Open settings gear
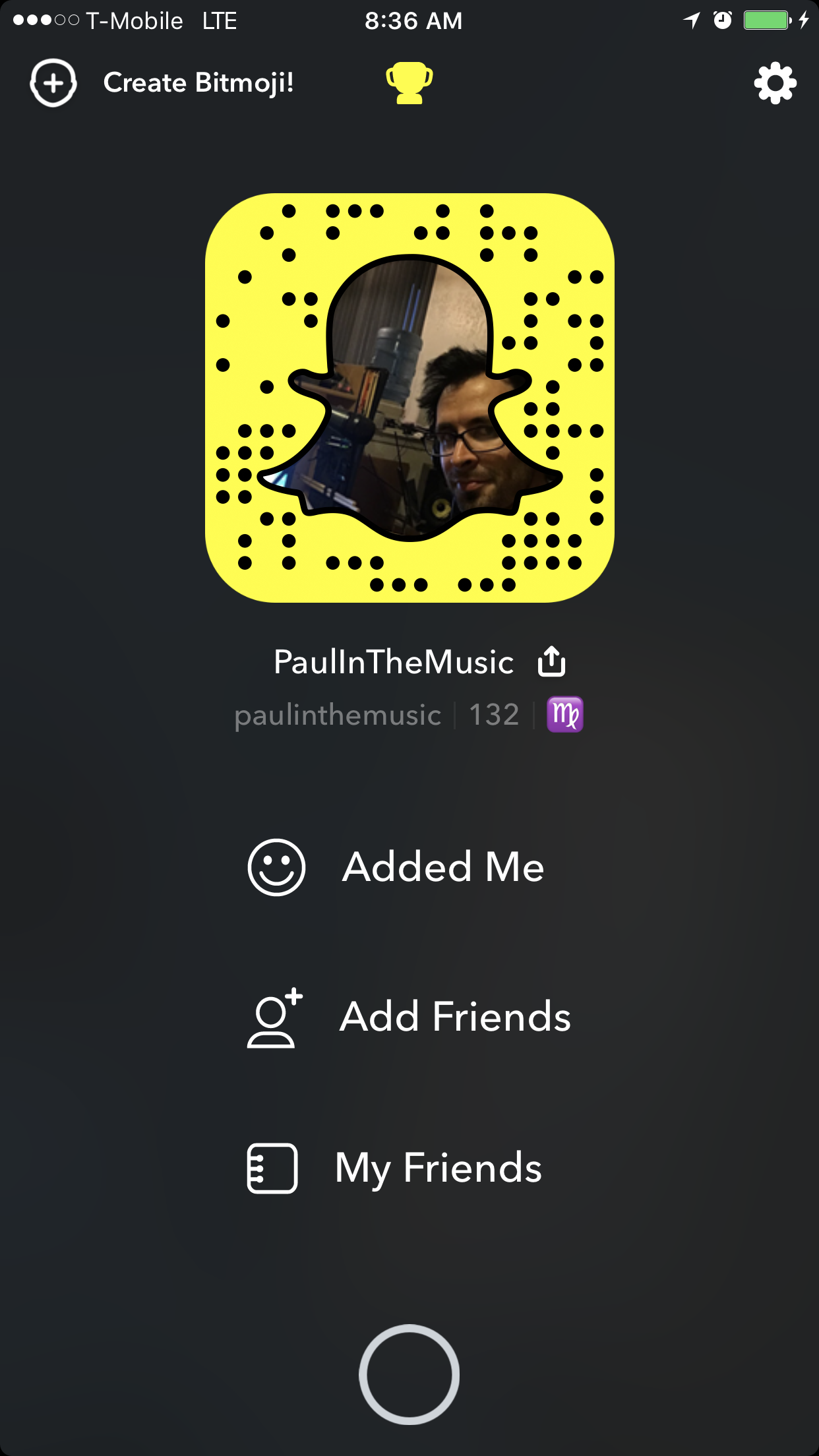 pyautogui.click(x=775, y=83)
